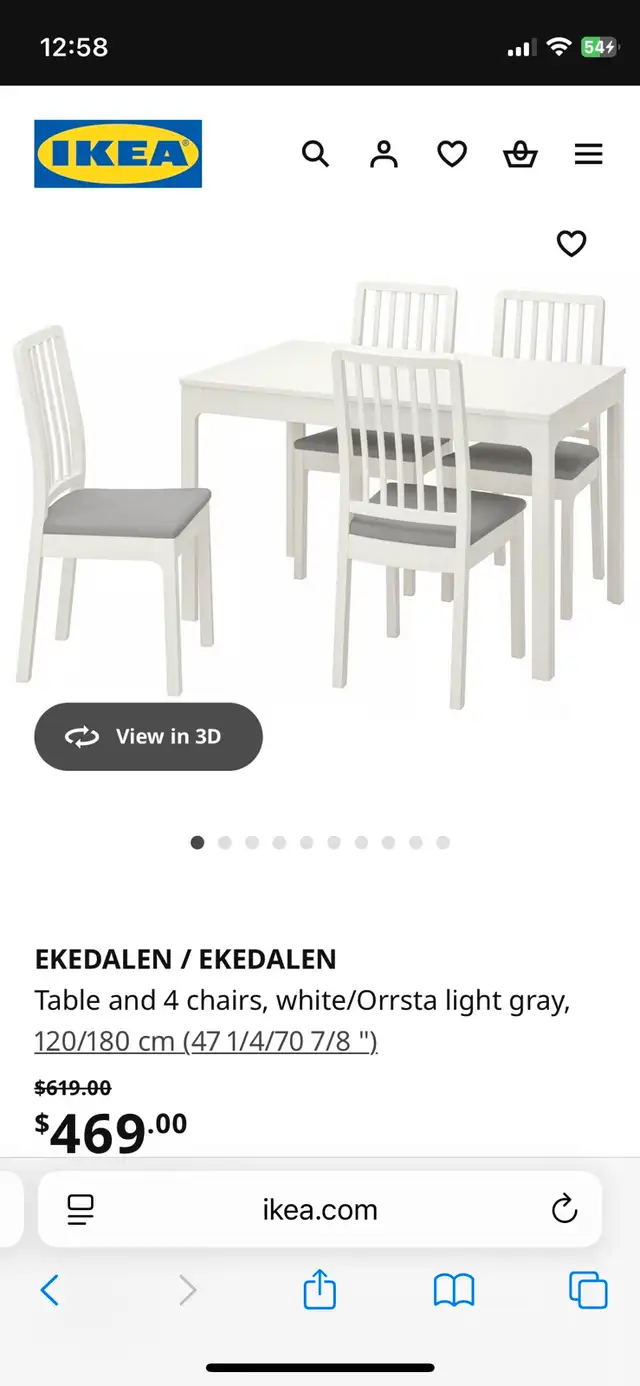Save the EKEDALEN set to favorites

pos(571,243)
